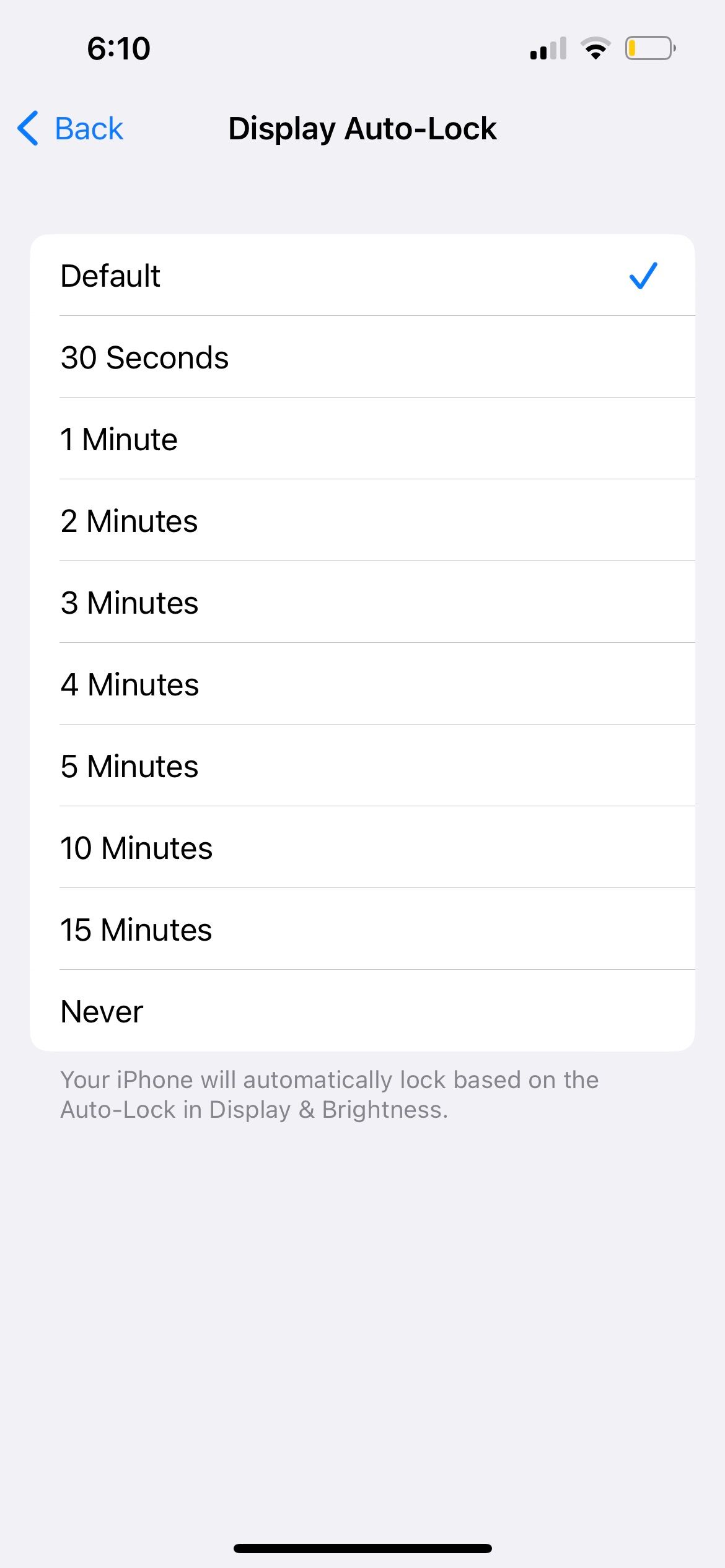Select 2 Minutes auto-lock

[x=362, y=521]
